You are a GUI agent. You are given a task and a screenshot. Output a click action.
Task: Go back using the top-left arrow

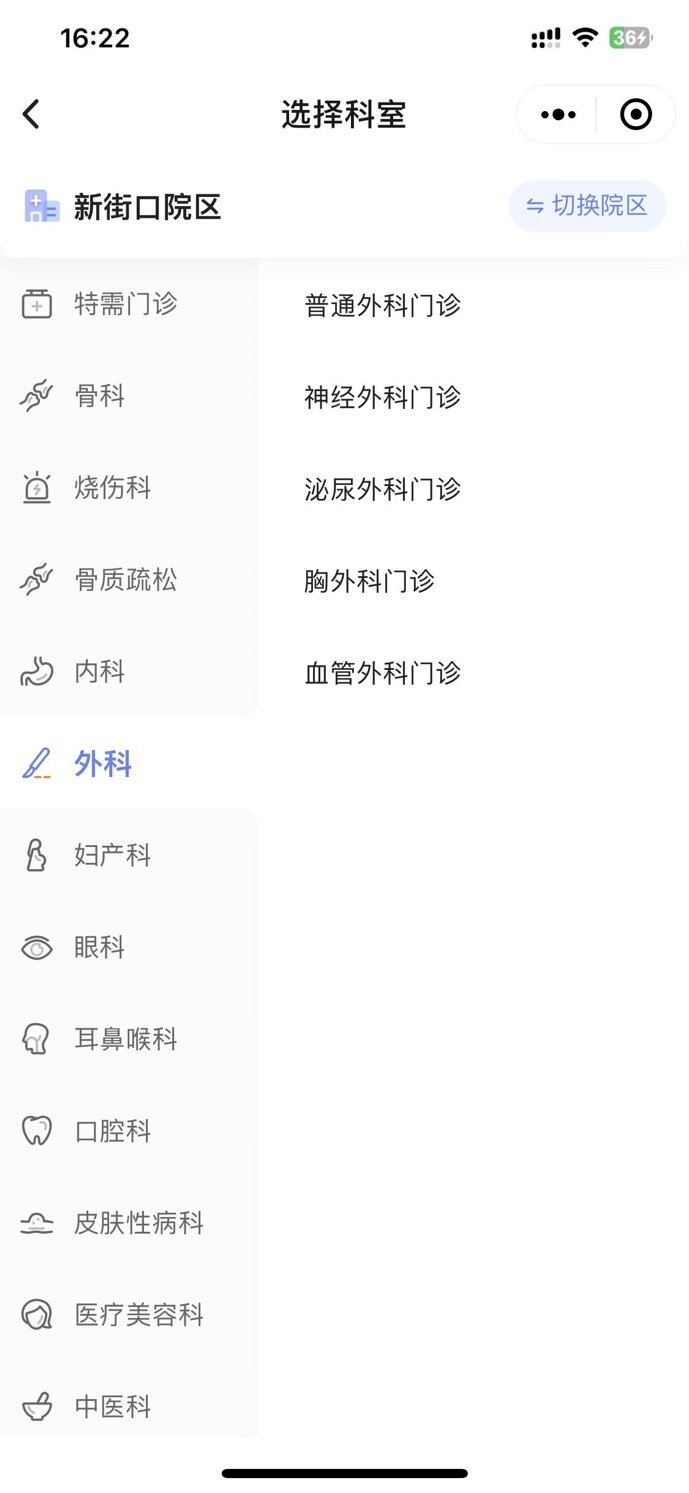click(31, 115)
